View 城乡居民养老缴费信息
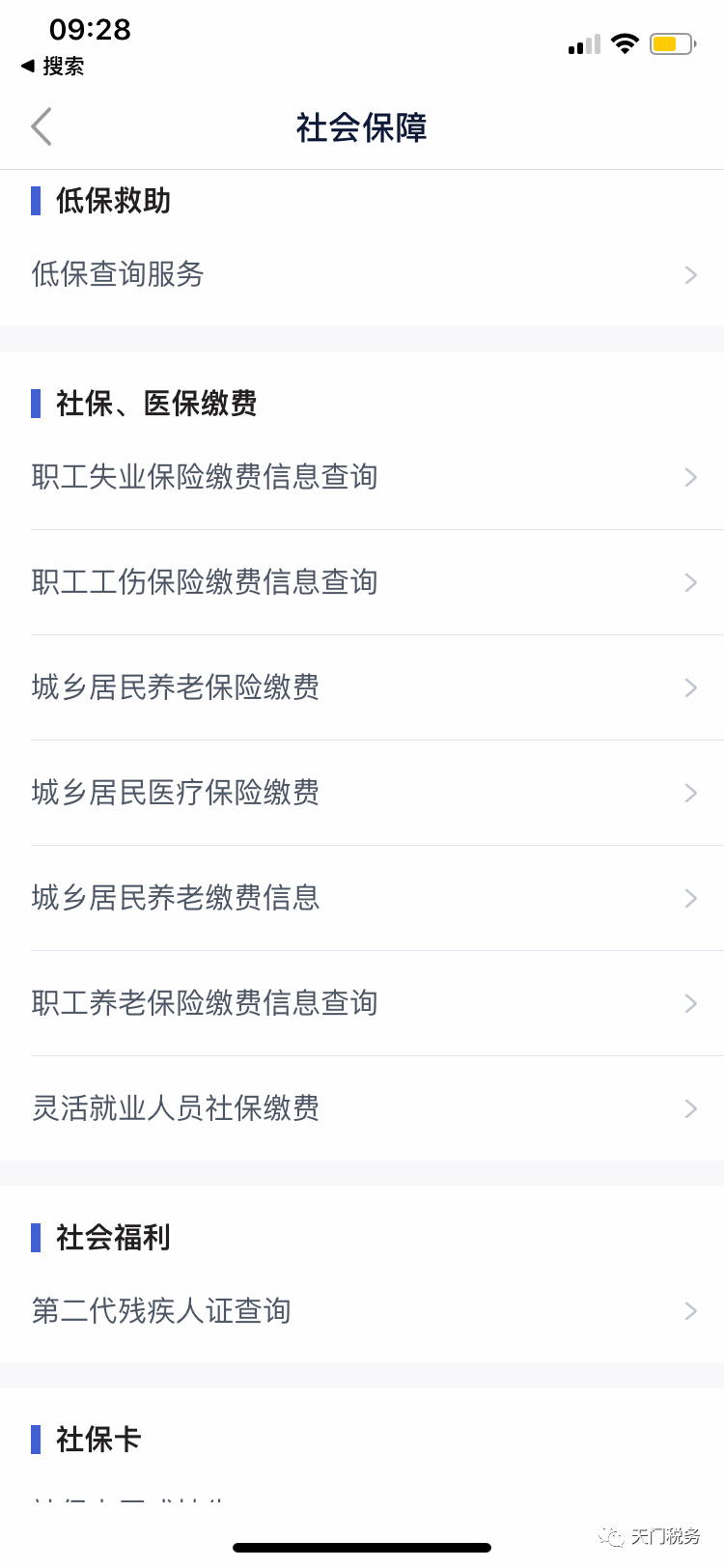 point(362,898)
